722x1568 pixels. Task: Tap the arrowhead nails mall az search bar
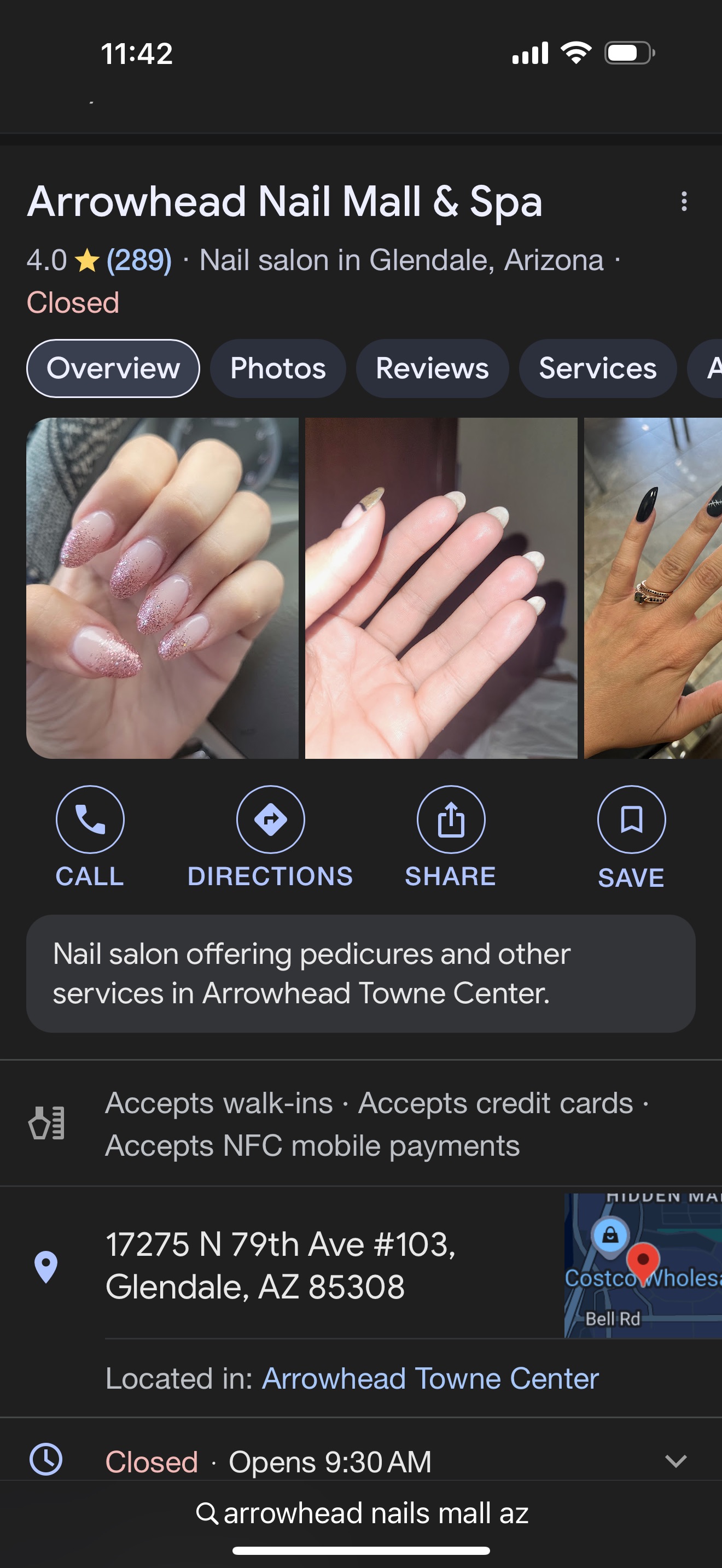362,1513
